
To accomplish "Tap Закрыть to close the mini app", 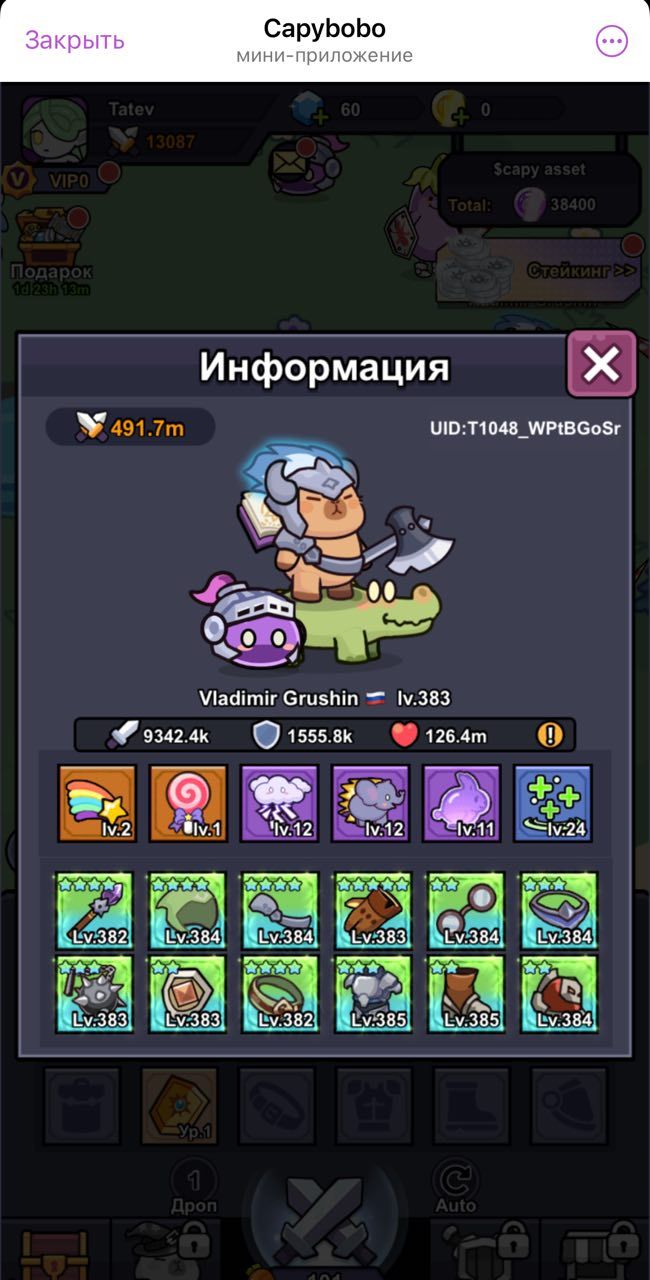I will point(75,40).
